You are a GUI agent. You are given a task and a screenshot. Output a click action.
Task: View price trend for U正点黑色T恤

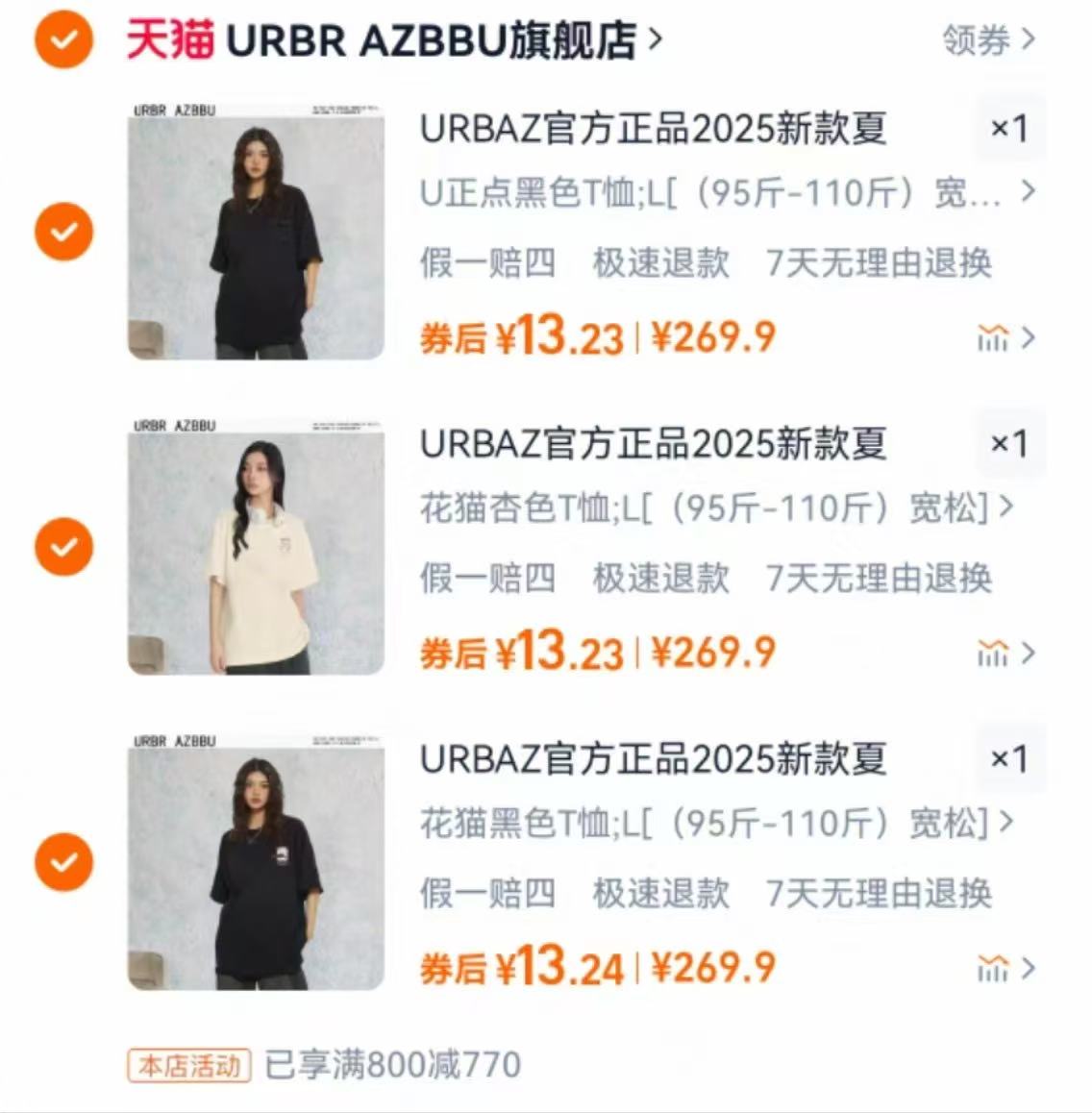(x=1004, y=338)
